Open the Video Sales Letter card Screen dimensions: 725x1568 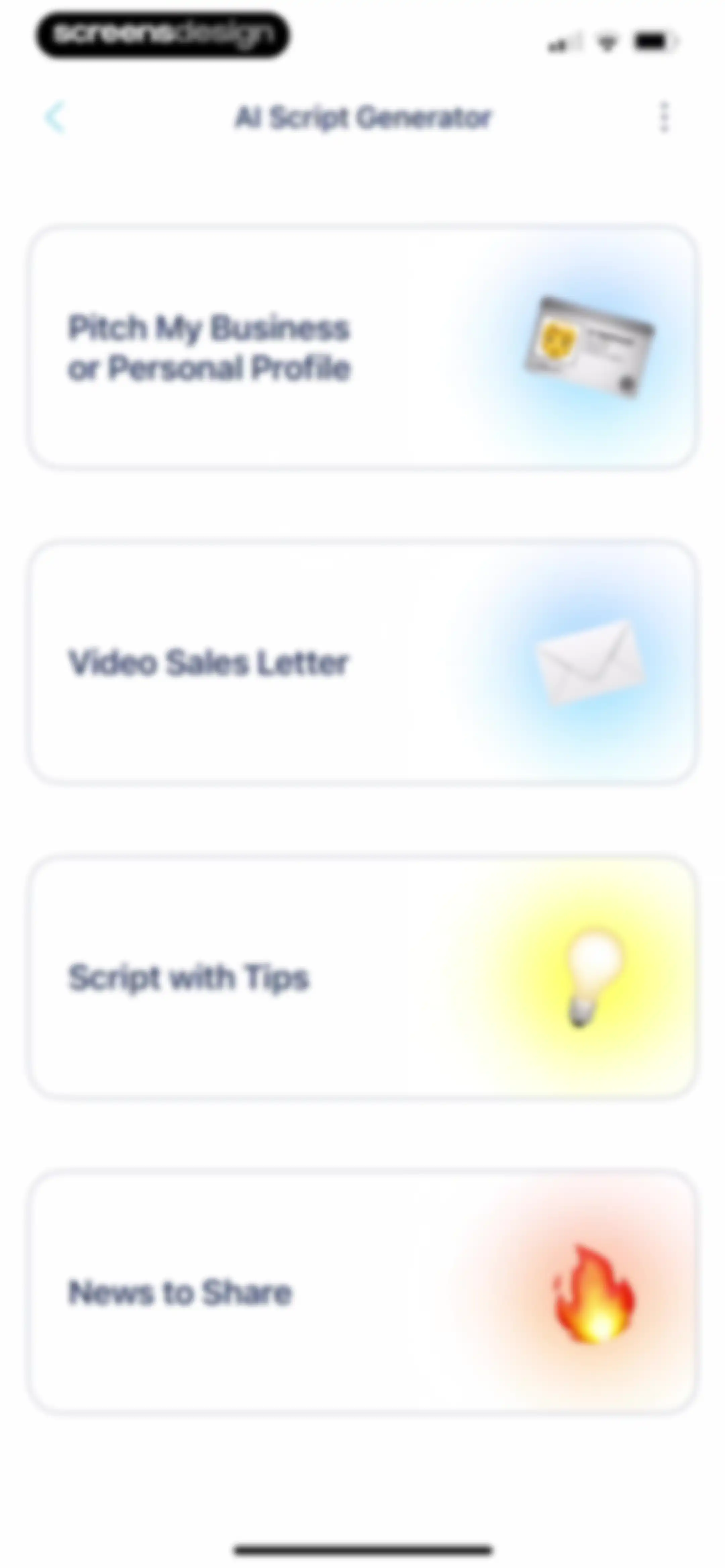(362, 662)
